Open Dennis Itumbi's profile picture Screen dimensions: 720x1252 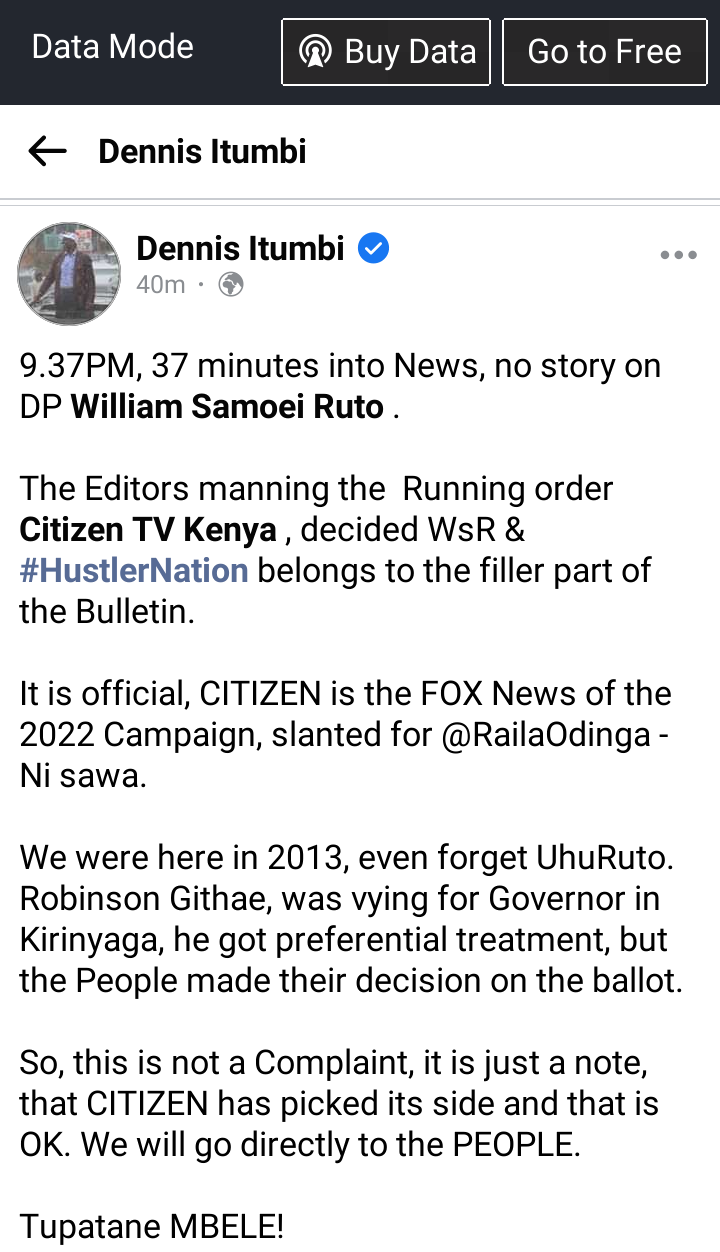(69, 273)
